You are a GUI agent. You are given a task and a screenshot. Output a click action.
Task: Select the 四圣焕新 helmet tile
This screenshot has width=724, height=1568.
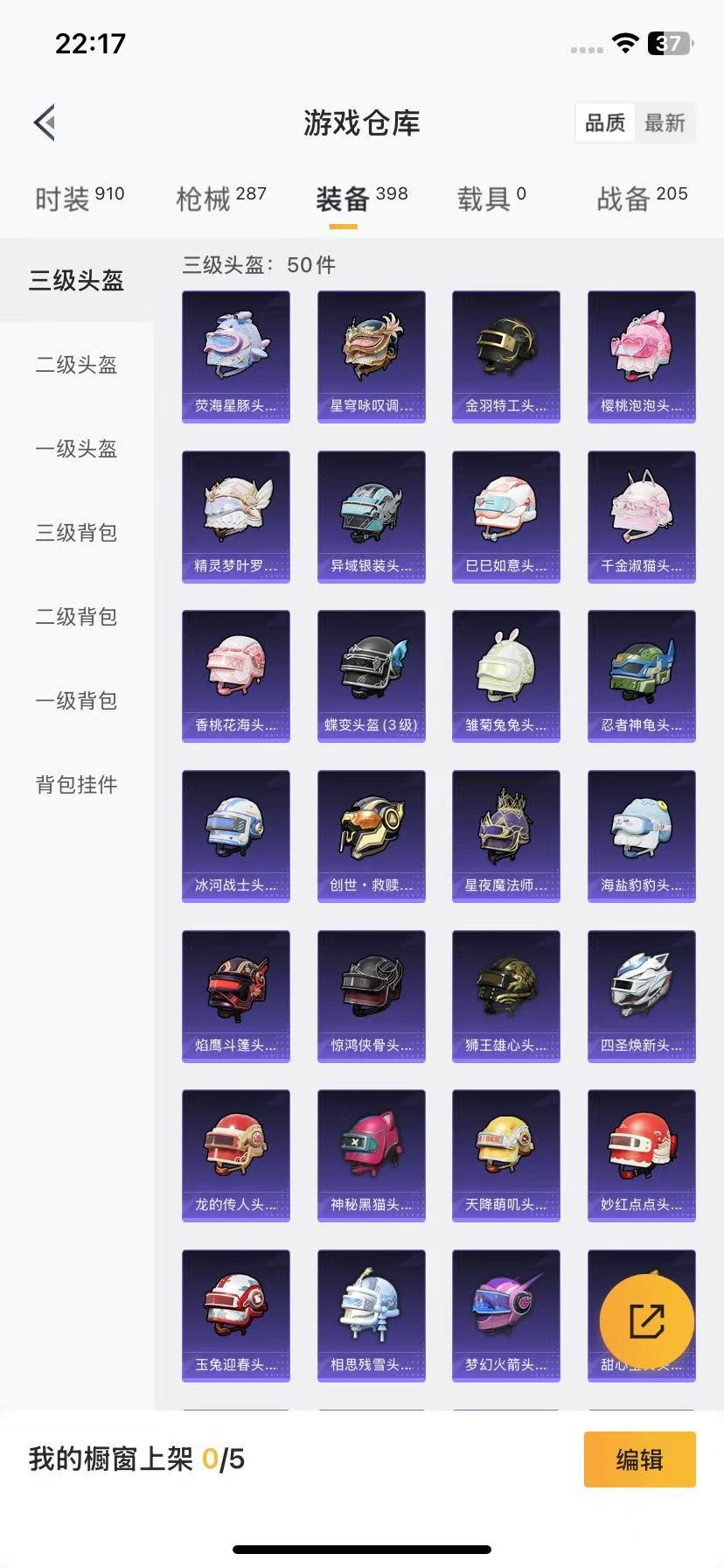pyautogui.click(x=642, y=996)
